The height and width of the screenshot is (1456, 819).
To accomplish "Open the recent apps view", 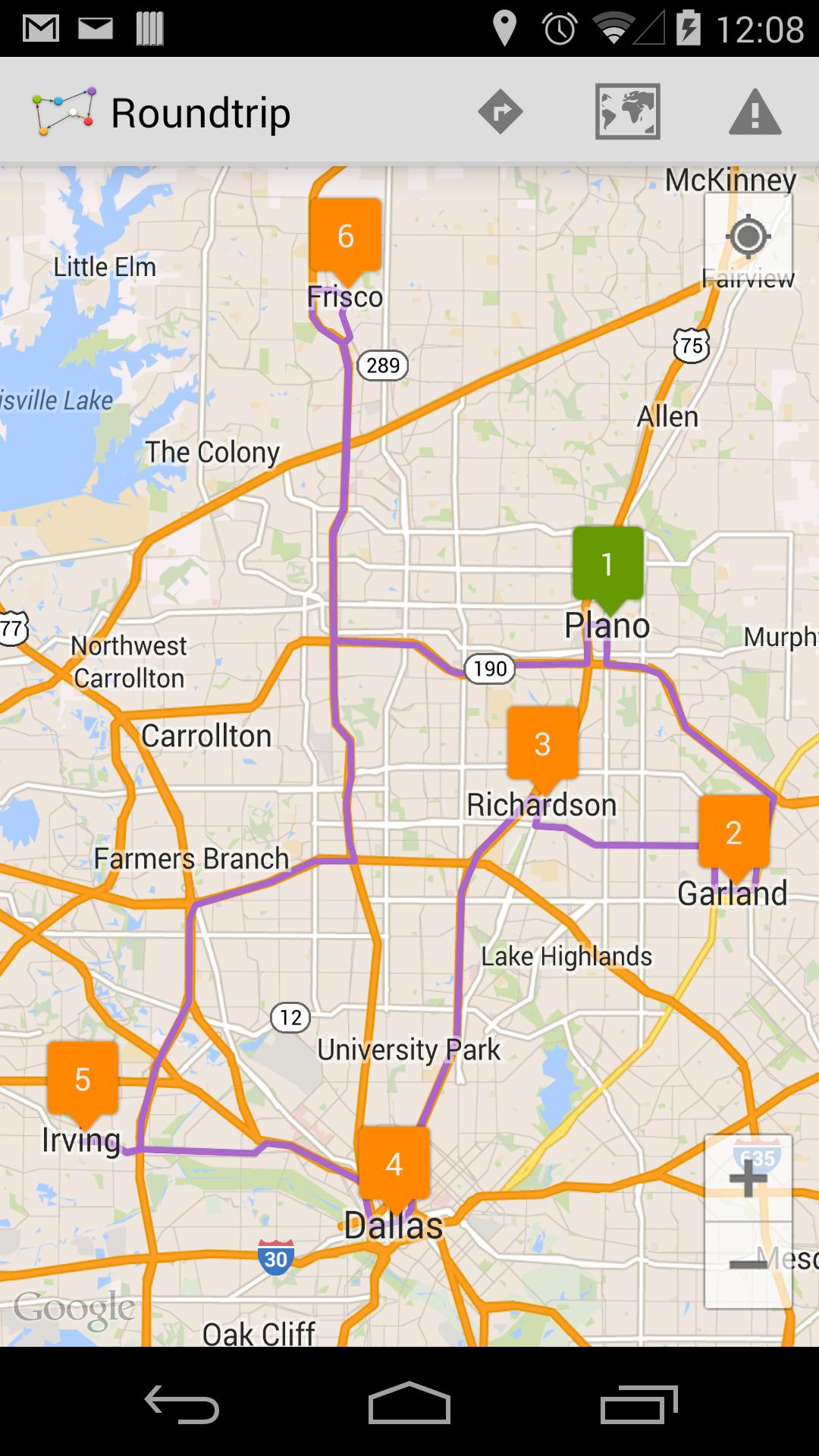I will click(639, 1404).
